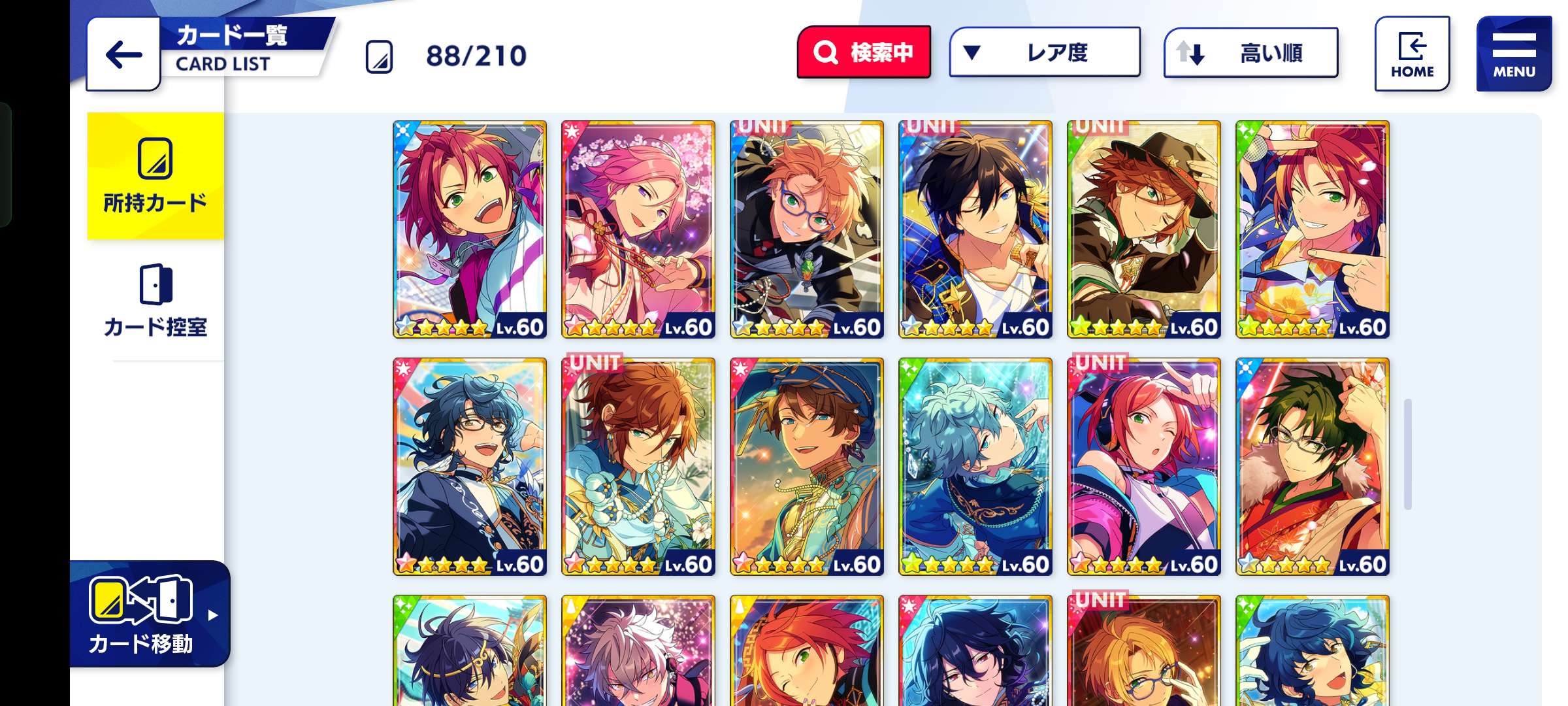Viewport: 1568px width, 706px height.
Task: Switch to カード控室 tab
Action: tap(155, 301)
